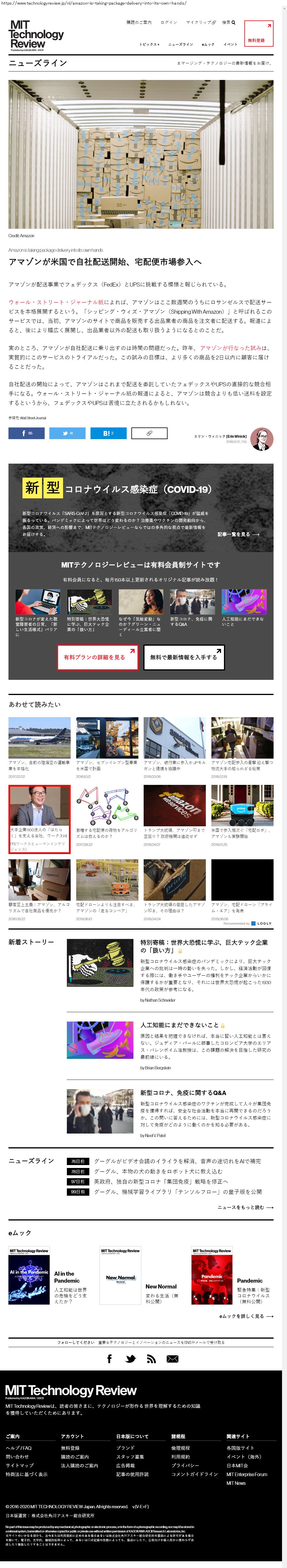Open ヘルプ/FAQ in the footer
This screenshot has height=1568, width=287.
pos(18,1448)
